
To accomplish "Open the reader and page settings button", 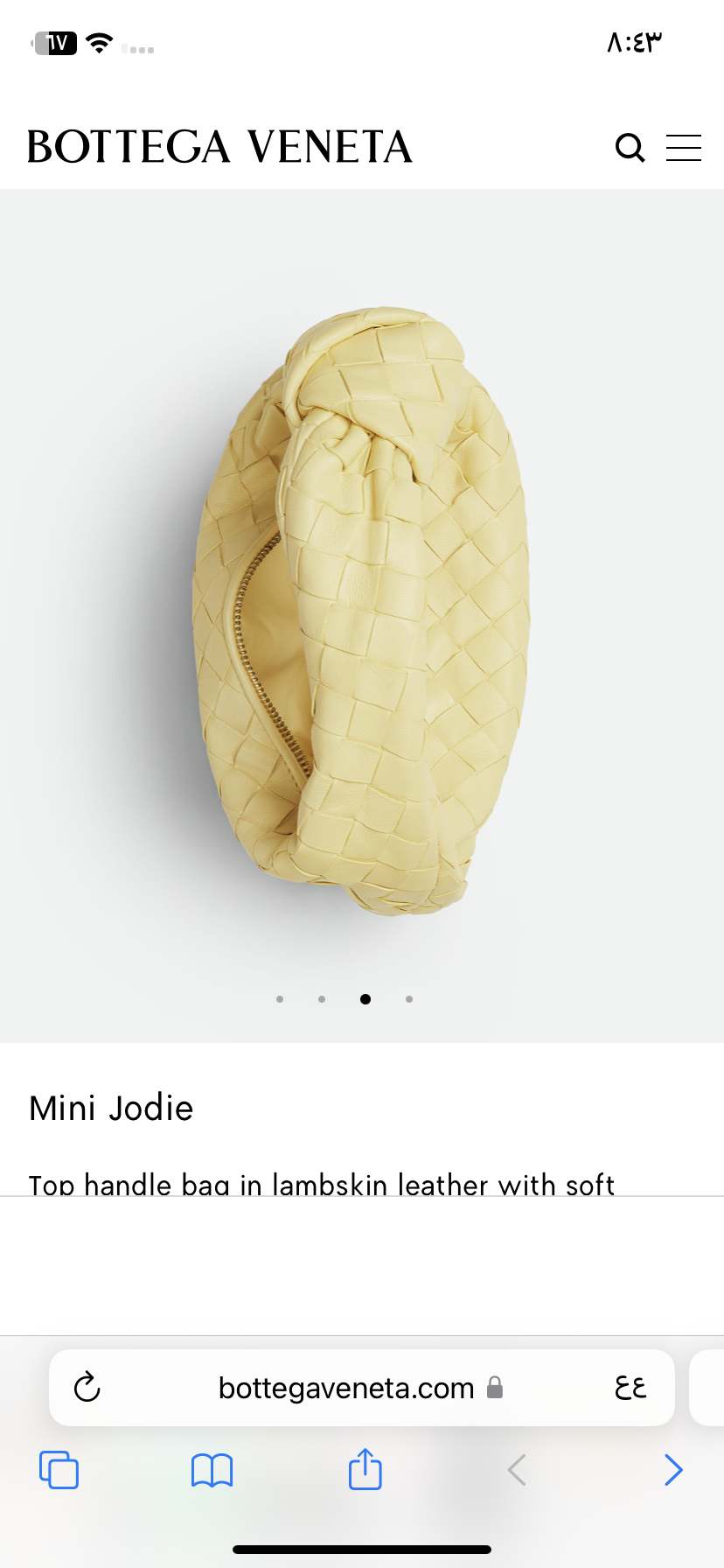I will pyautogui.click(x=630, y=1388).
